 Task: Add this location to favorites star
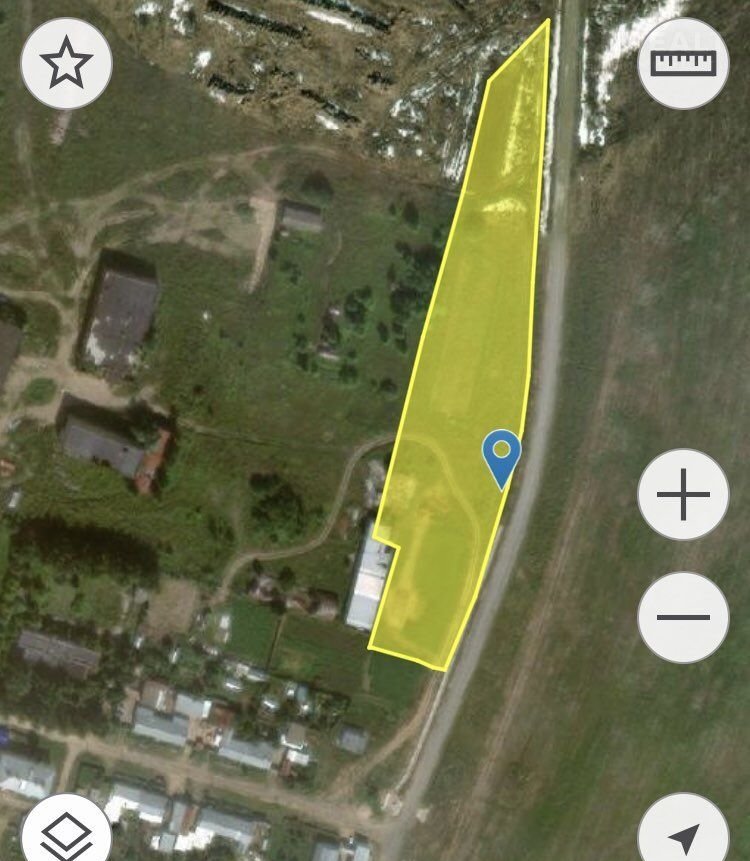66,64
